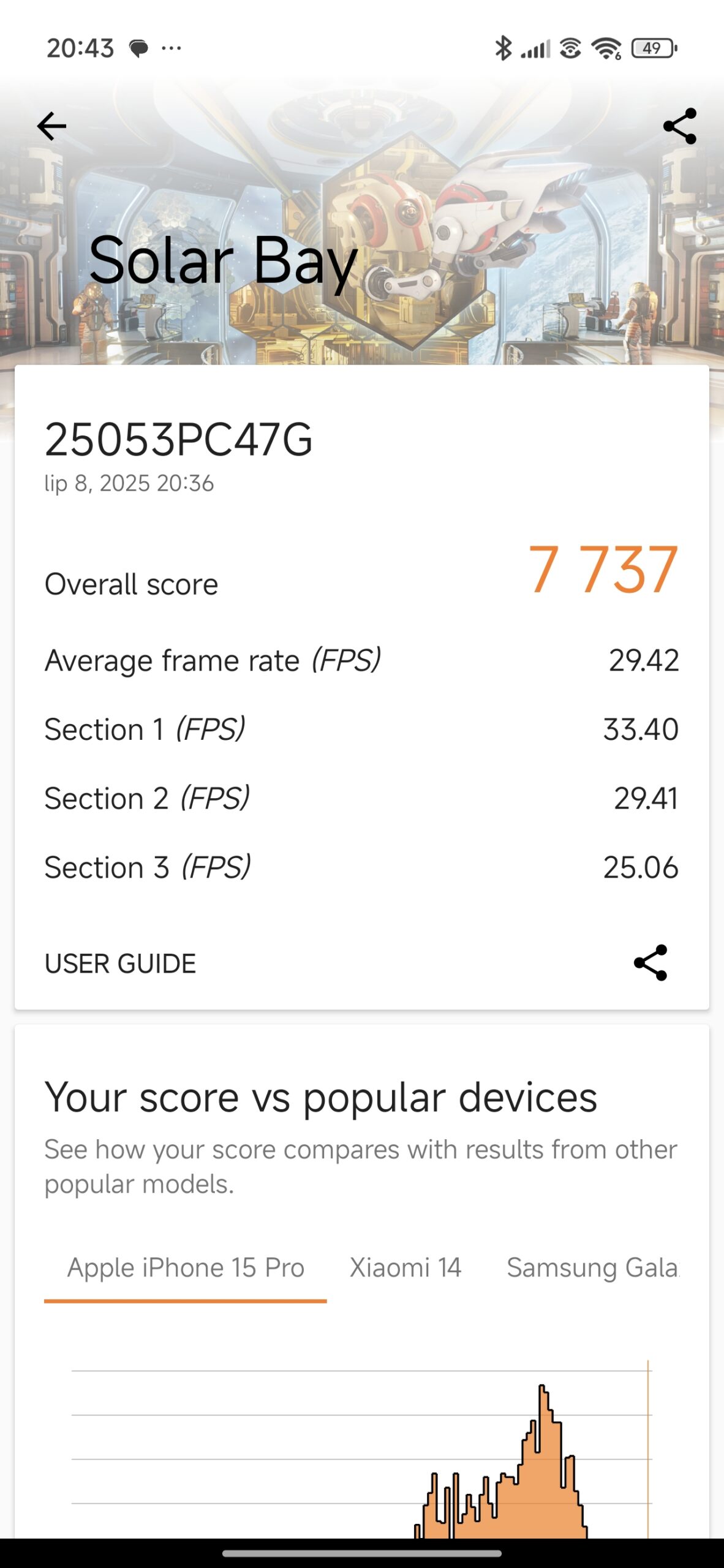This screenshot has width=724, height=1568.
Task: Share using the top header share icon
Action: tap(679, 126)
